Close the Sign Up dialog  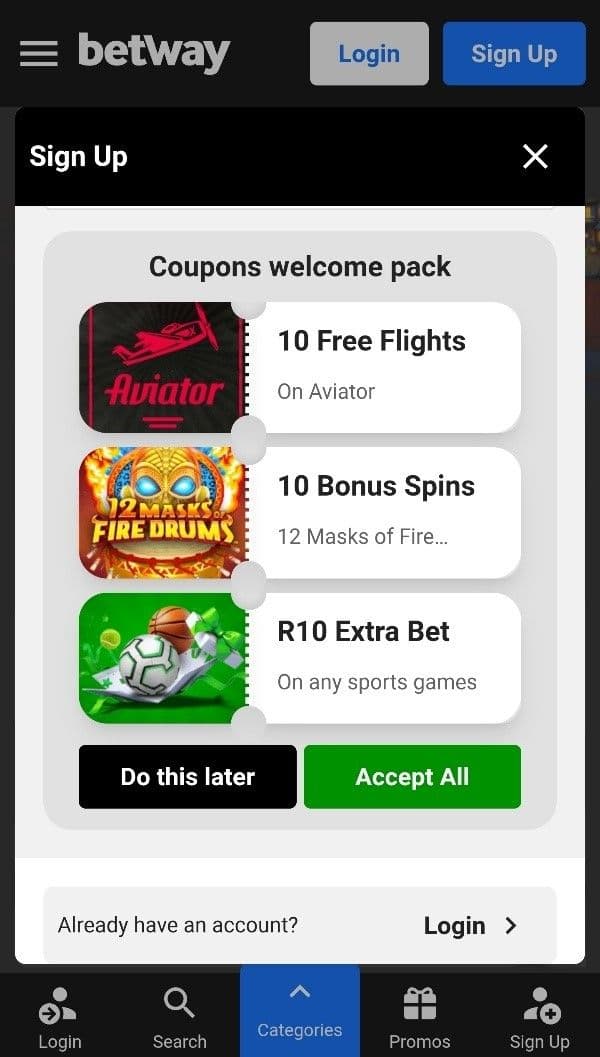535,156
